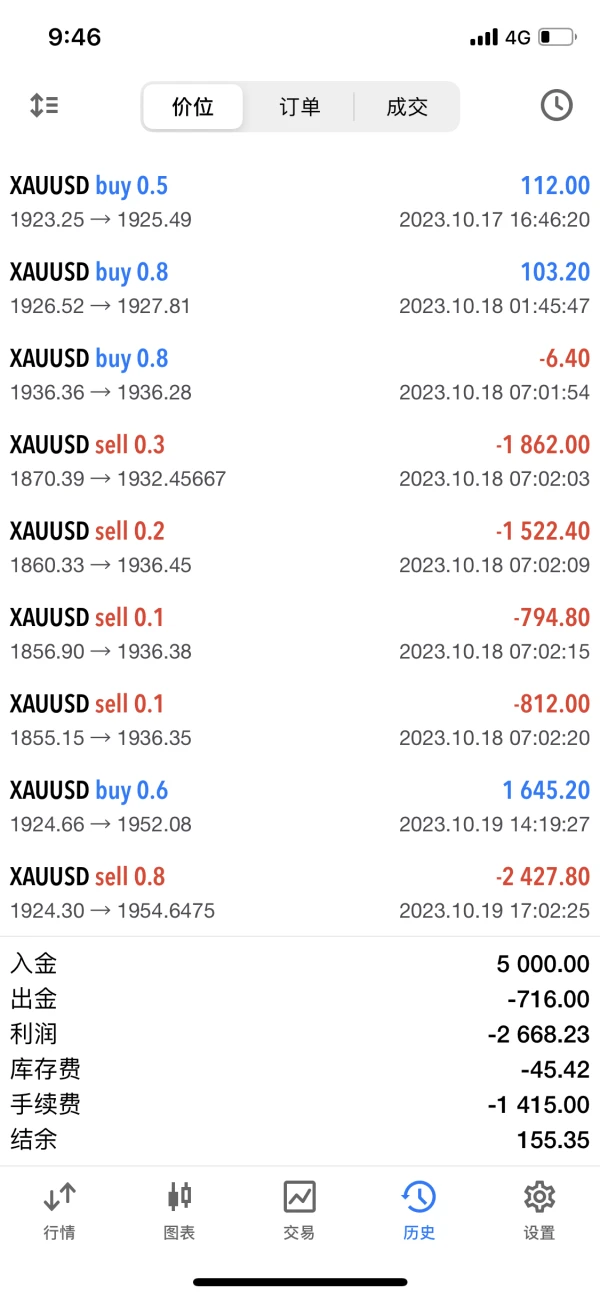Tap the sell 0.1 trade losing 812.00
Image resolution: width=600 pixels, height=1299 pixels.
pos(300,720)
